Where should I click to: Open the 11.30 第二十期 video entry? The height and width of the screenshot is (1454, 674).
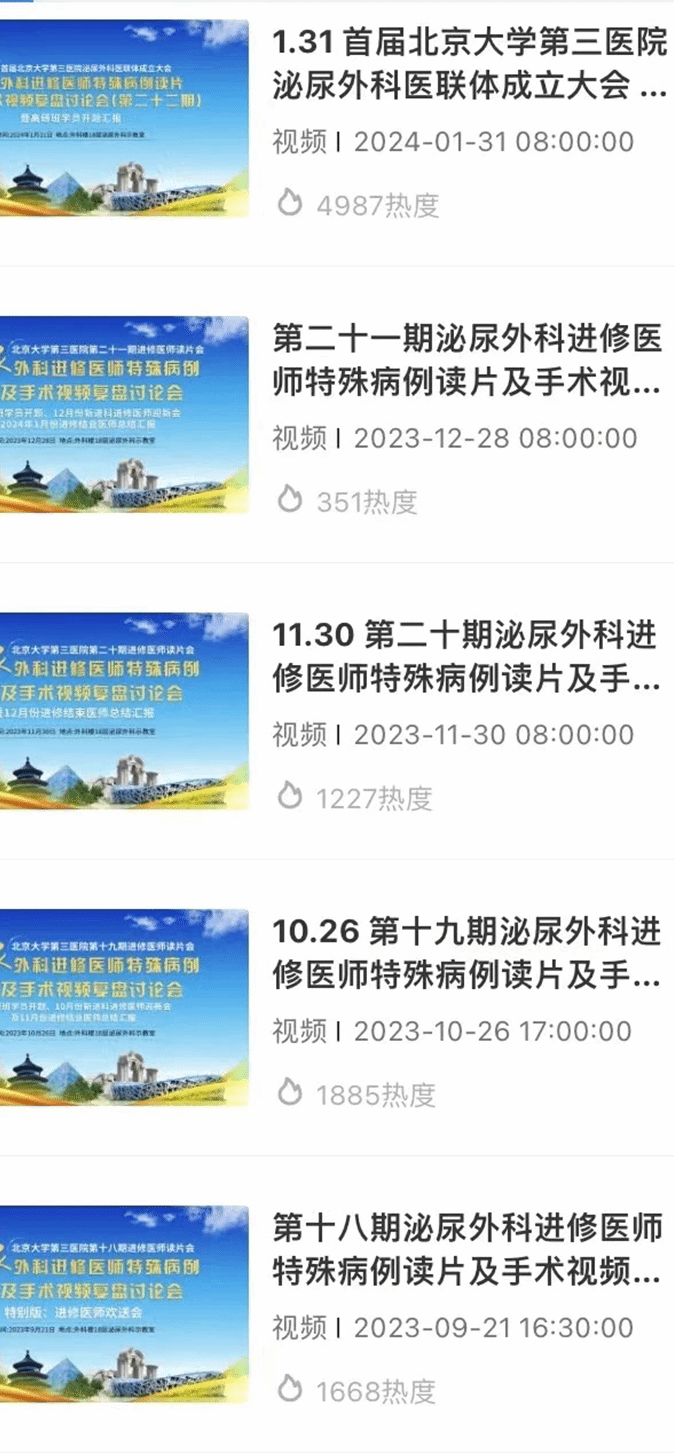tap(468, 657)
